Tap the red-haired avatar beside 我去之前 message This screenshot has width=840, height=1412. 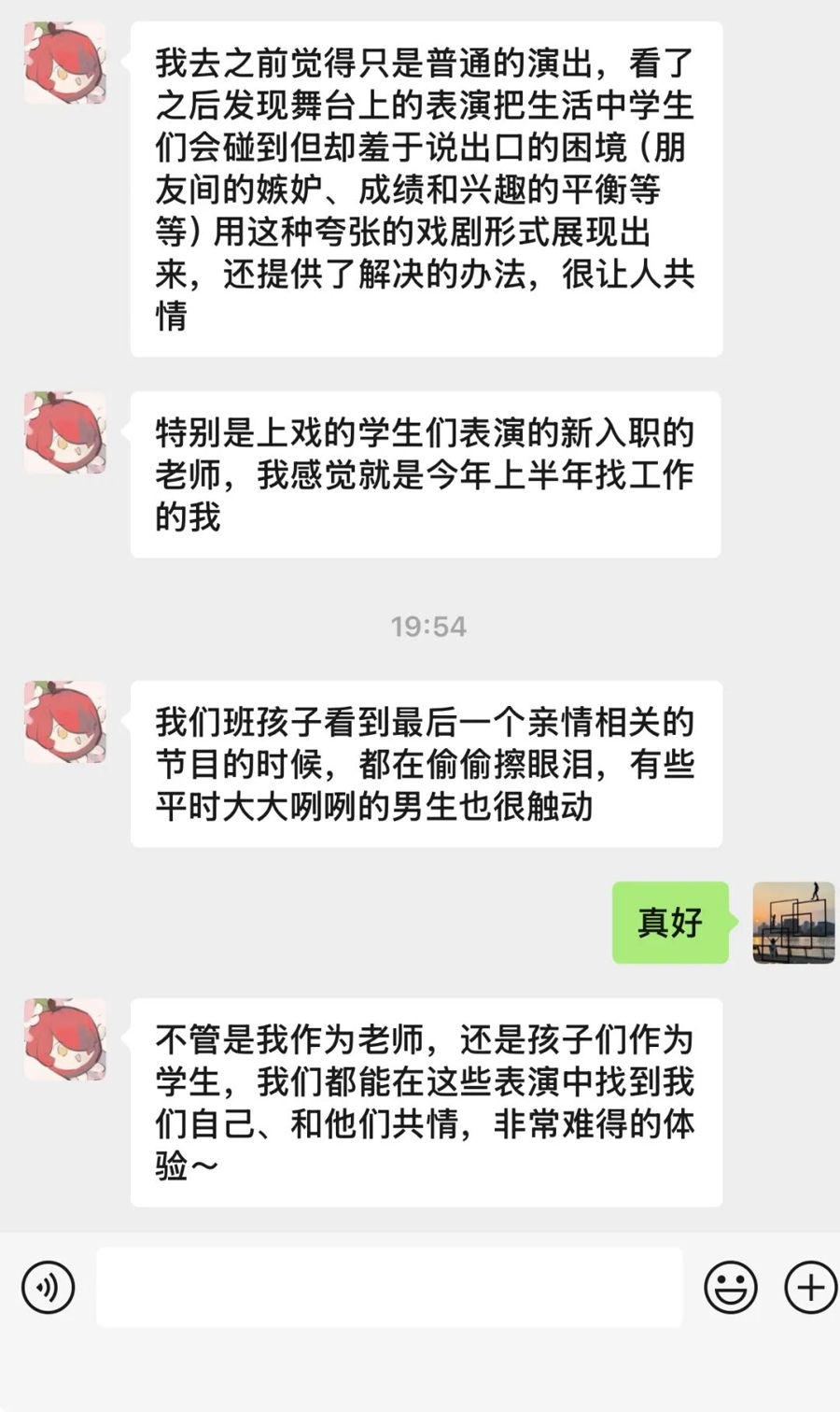(64, 63)
